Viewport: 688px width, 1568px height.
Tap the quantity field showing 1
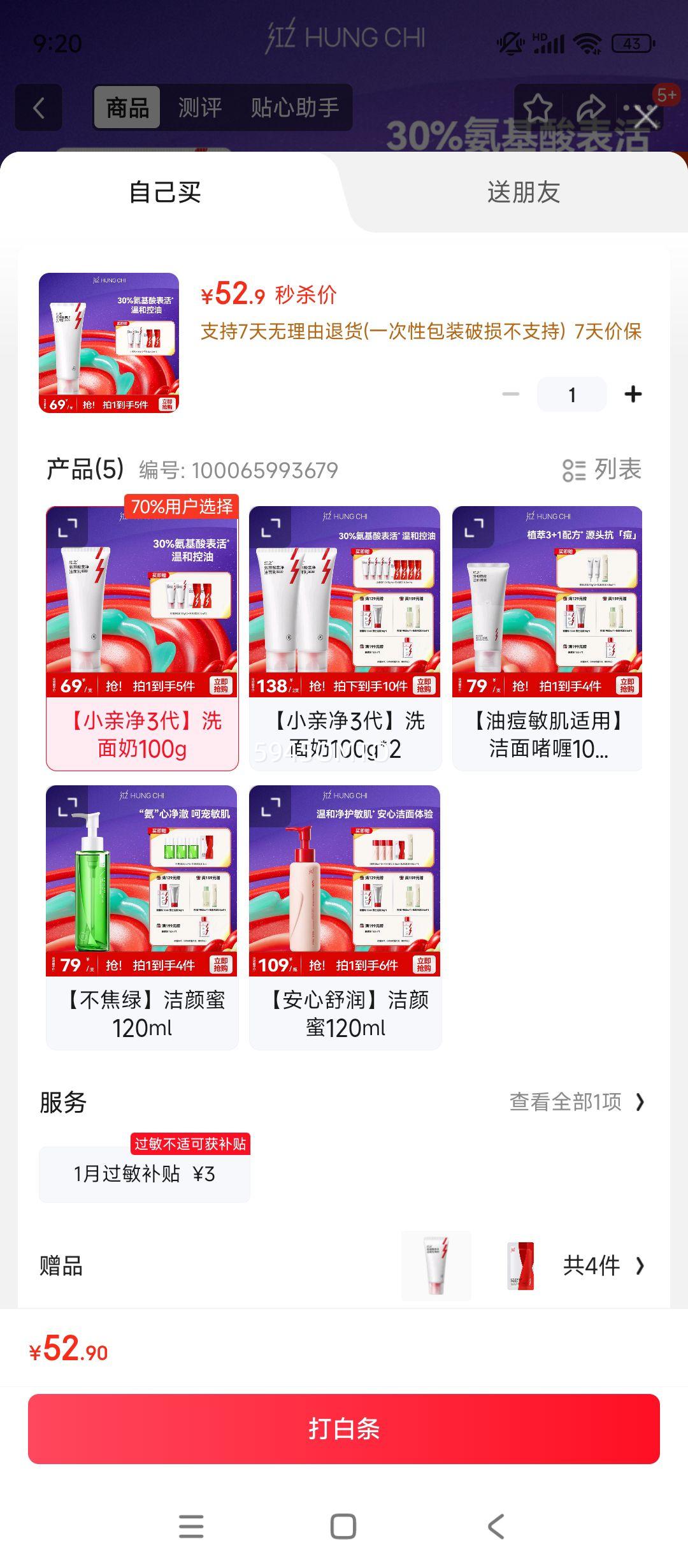pyautogui.click(x=571, y=395)
